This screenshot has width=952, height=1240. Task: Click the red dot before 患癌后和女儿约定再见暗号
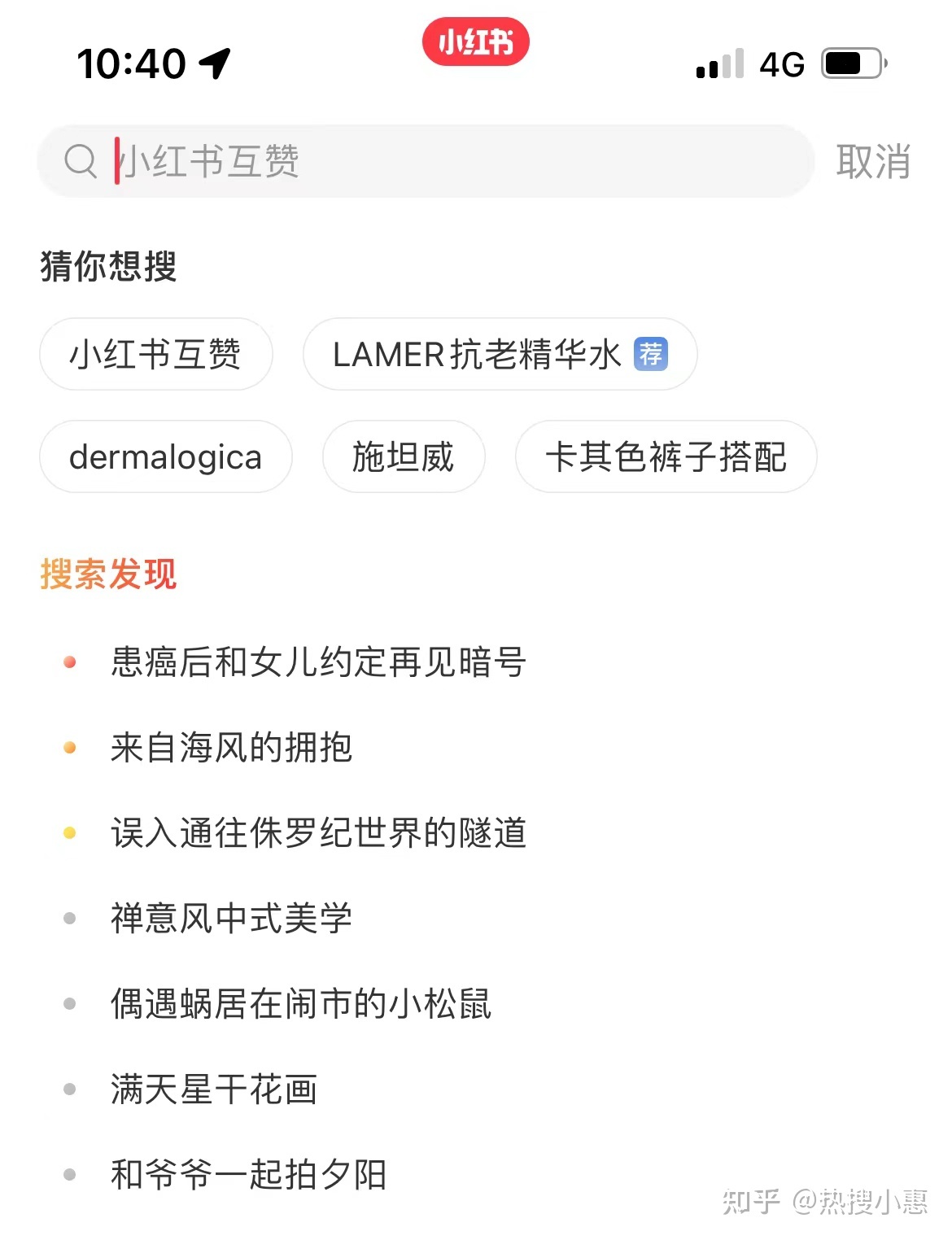(x=69, y=661)
